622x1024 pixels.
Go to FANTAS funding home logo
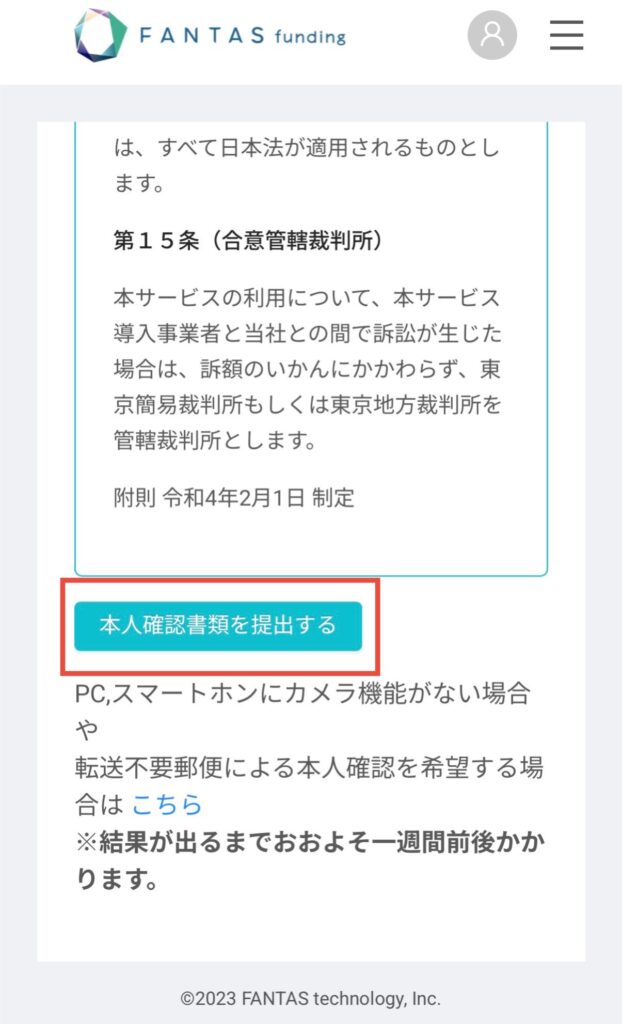(x=210, y=36)
